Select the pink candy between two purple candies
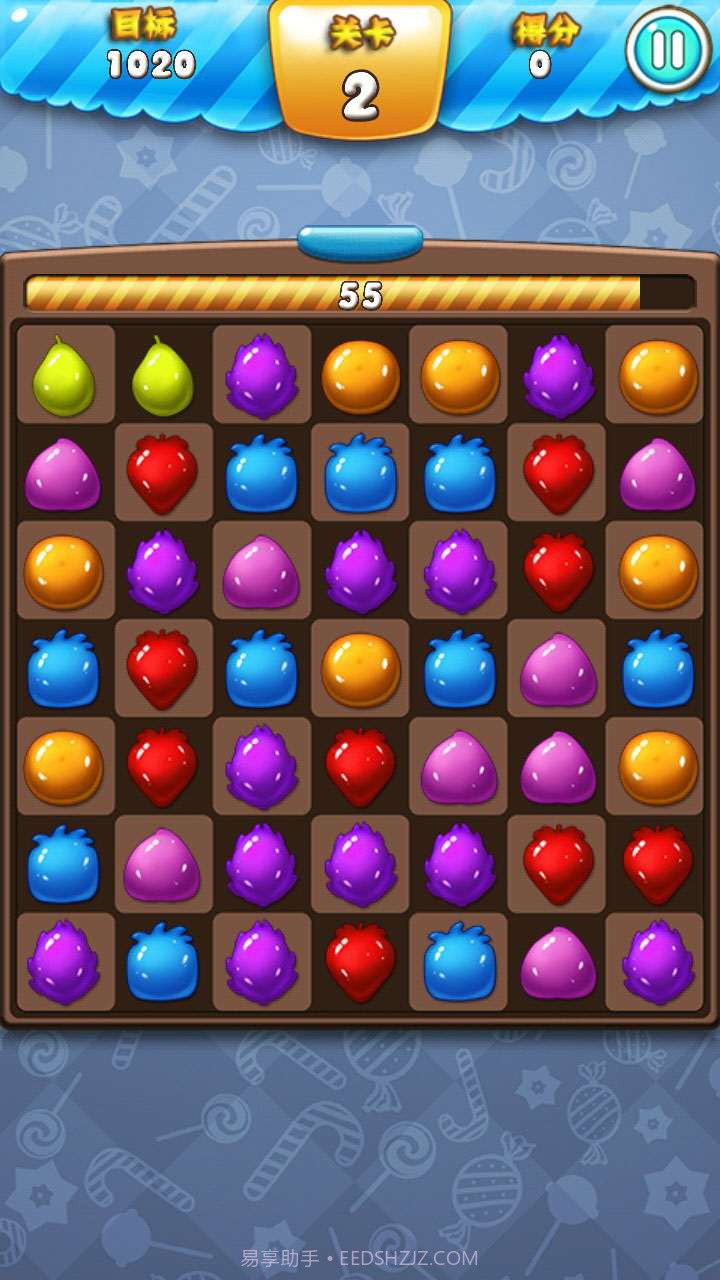This screenshot has height=1280, width=720. pyautogui.click(x=261, y=572)
